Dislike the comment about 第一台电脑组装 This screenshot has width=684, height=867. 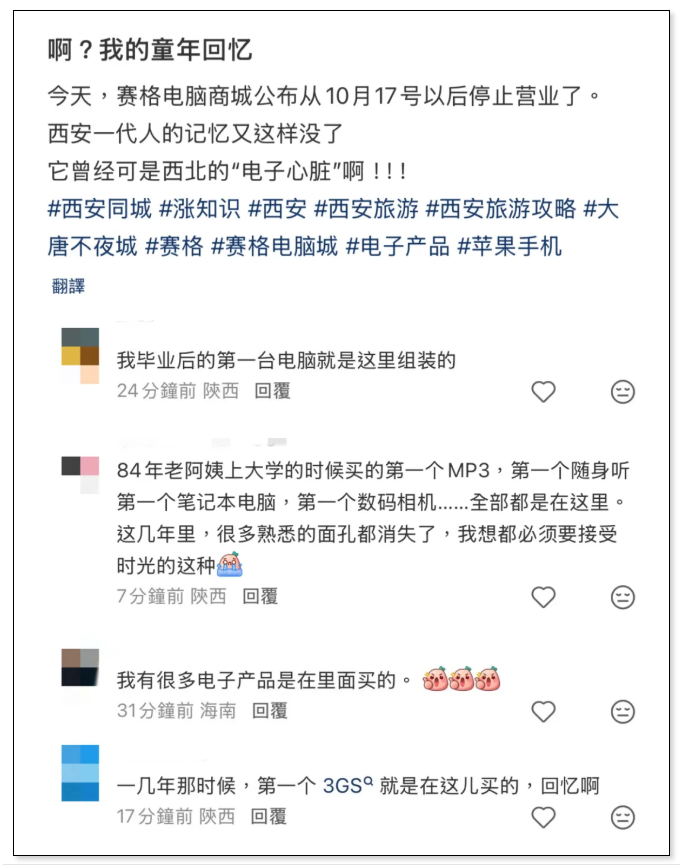point(623,392)
